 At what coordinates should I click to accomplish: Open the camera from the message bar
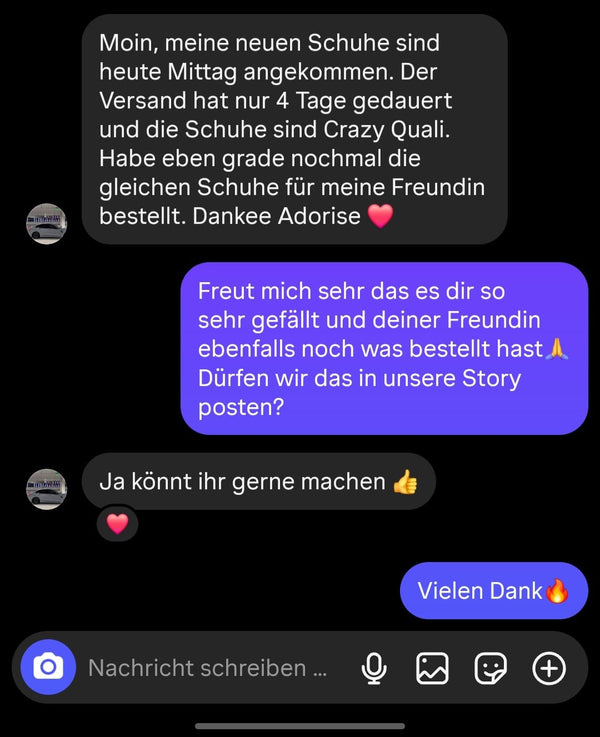coord(48,667)
